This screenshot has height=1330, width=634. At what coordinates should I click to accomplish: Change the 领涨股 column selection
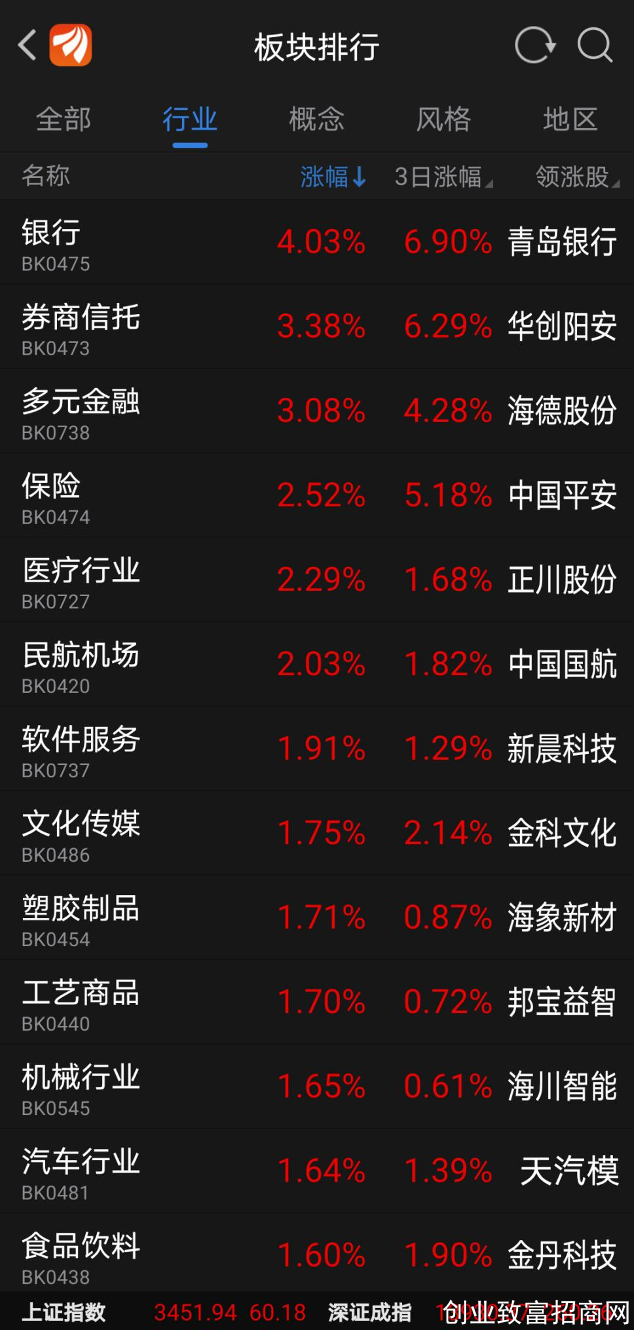coord(577,177)
